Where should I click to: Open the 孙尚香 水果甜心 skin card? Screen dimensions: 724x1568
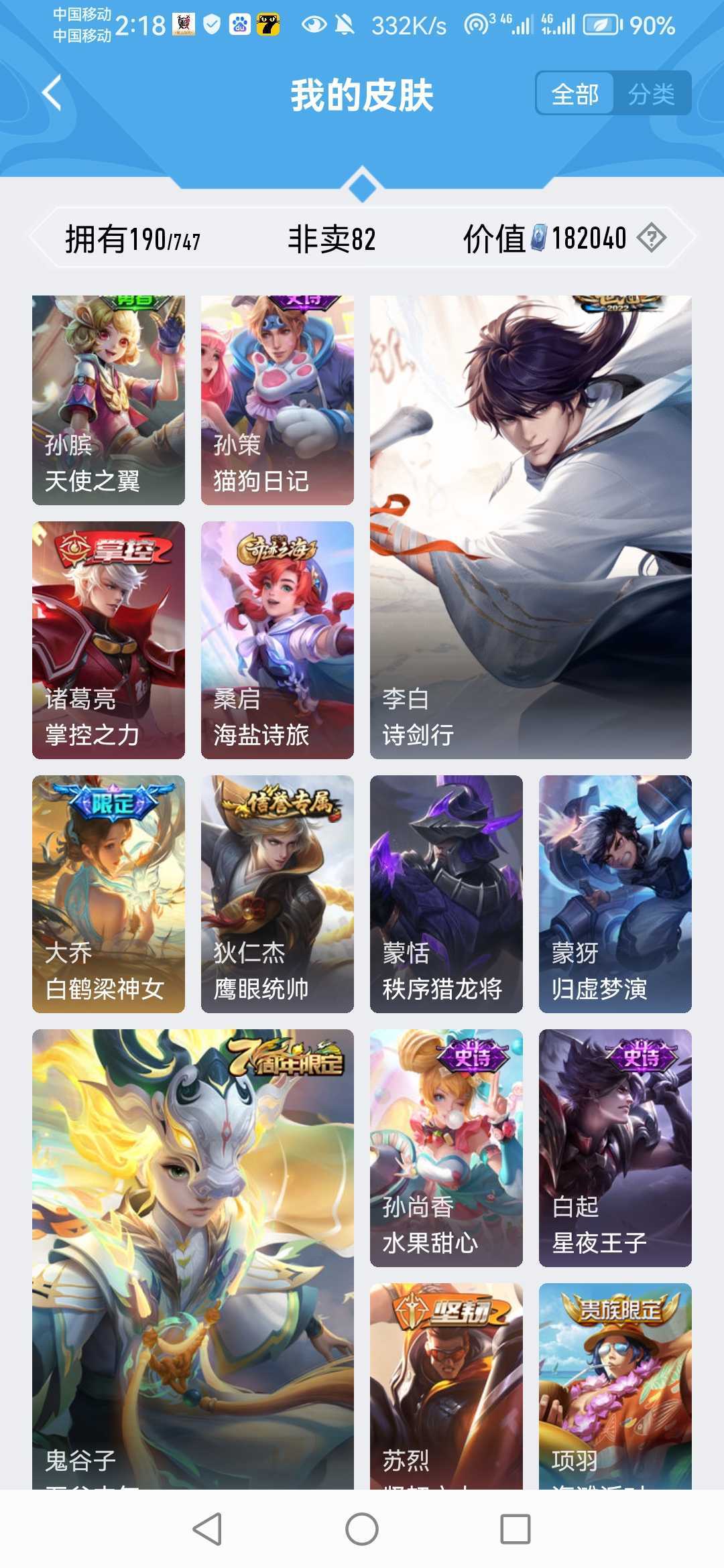pos(446,1148)
